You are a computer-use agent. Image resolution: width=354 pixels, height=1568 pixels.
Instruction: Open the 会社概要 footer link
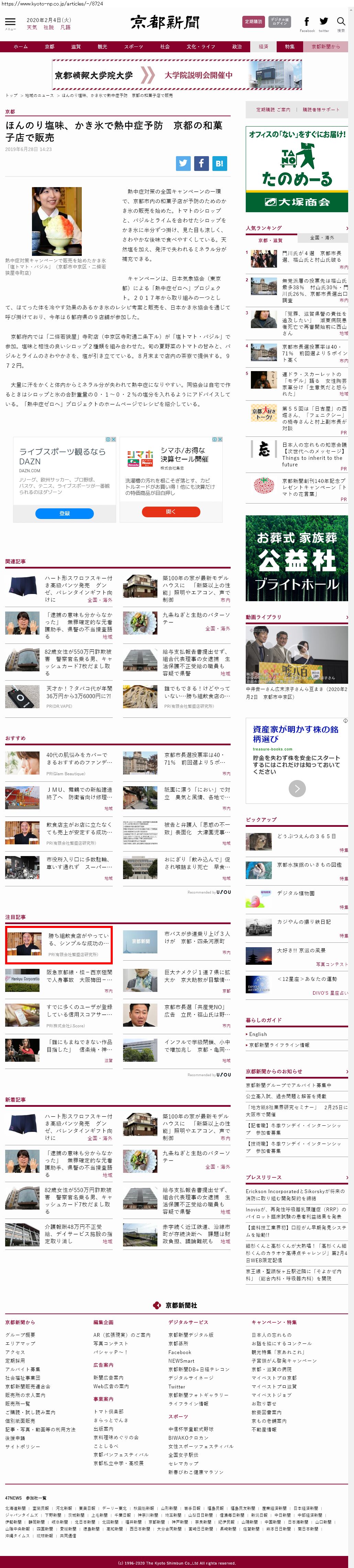(20, 1335)
